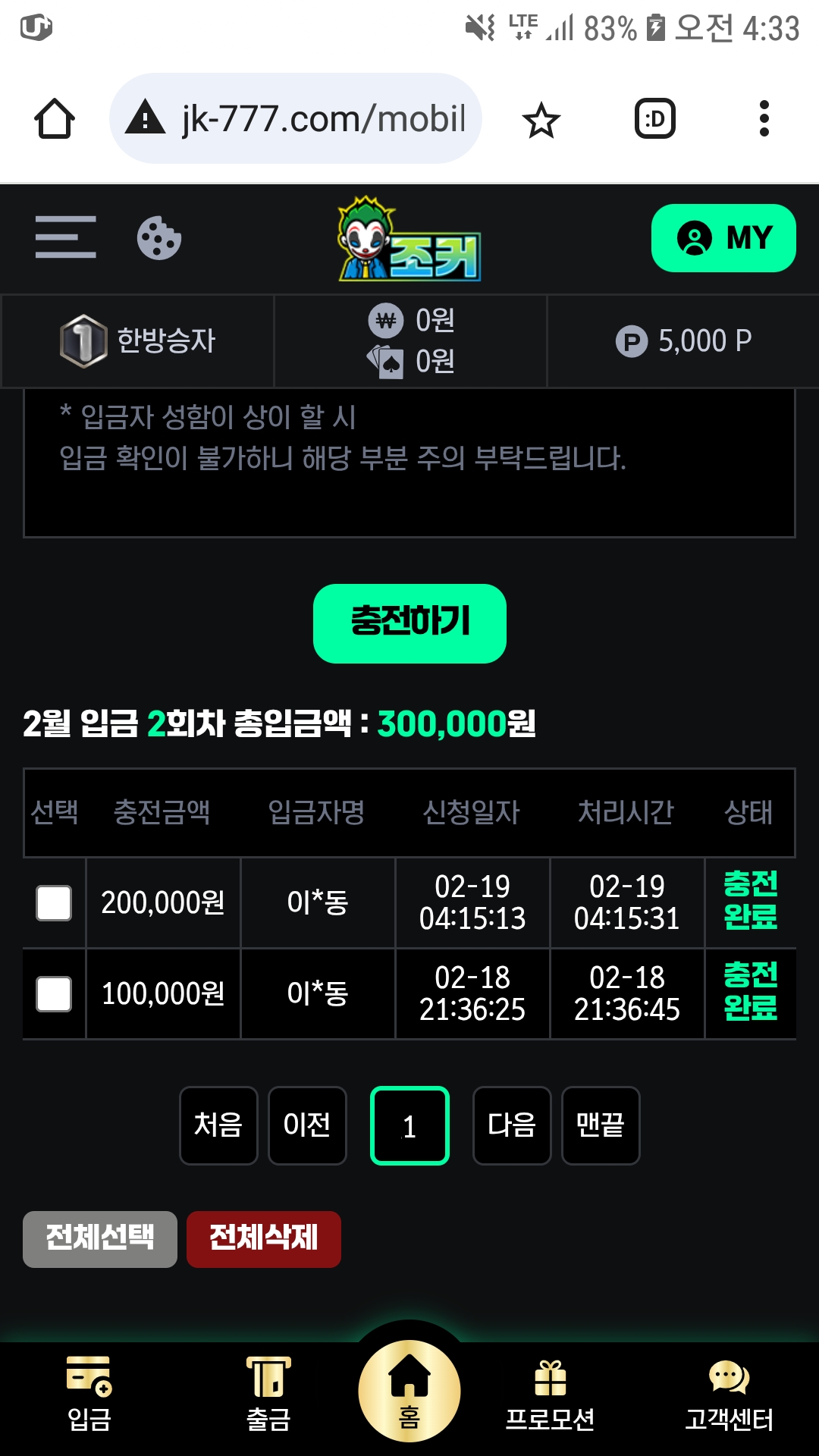Go to previous page with 이전
Viewport: 819px width, 1456px height.
(307, 1125)
